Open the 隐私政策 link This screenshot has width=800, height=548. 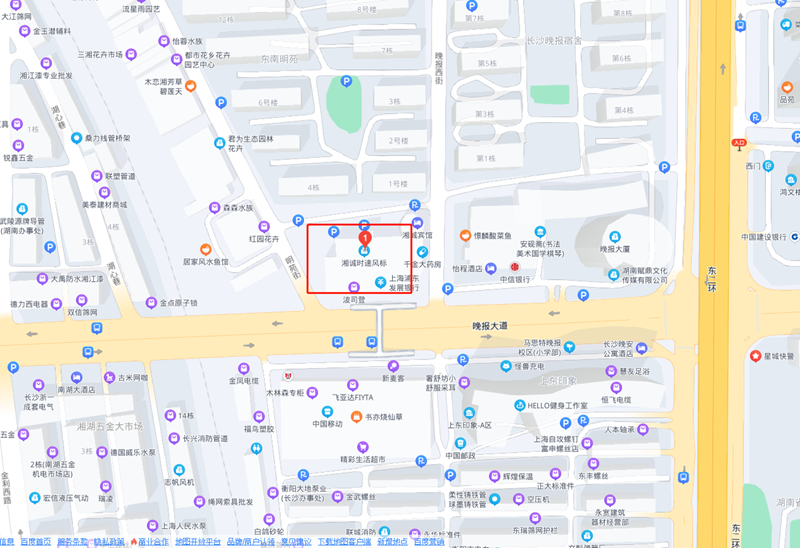(109, 541)
